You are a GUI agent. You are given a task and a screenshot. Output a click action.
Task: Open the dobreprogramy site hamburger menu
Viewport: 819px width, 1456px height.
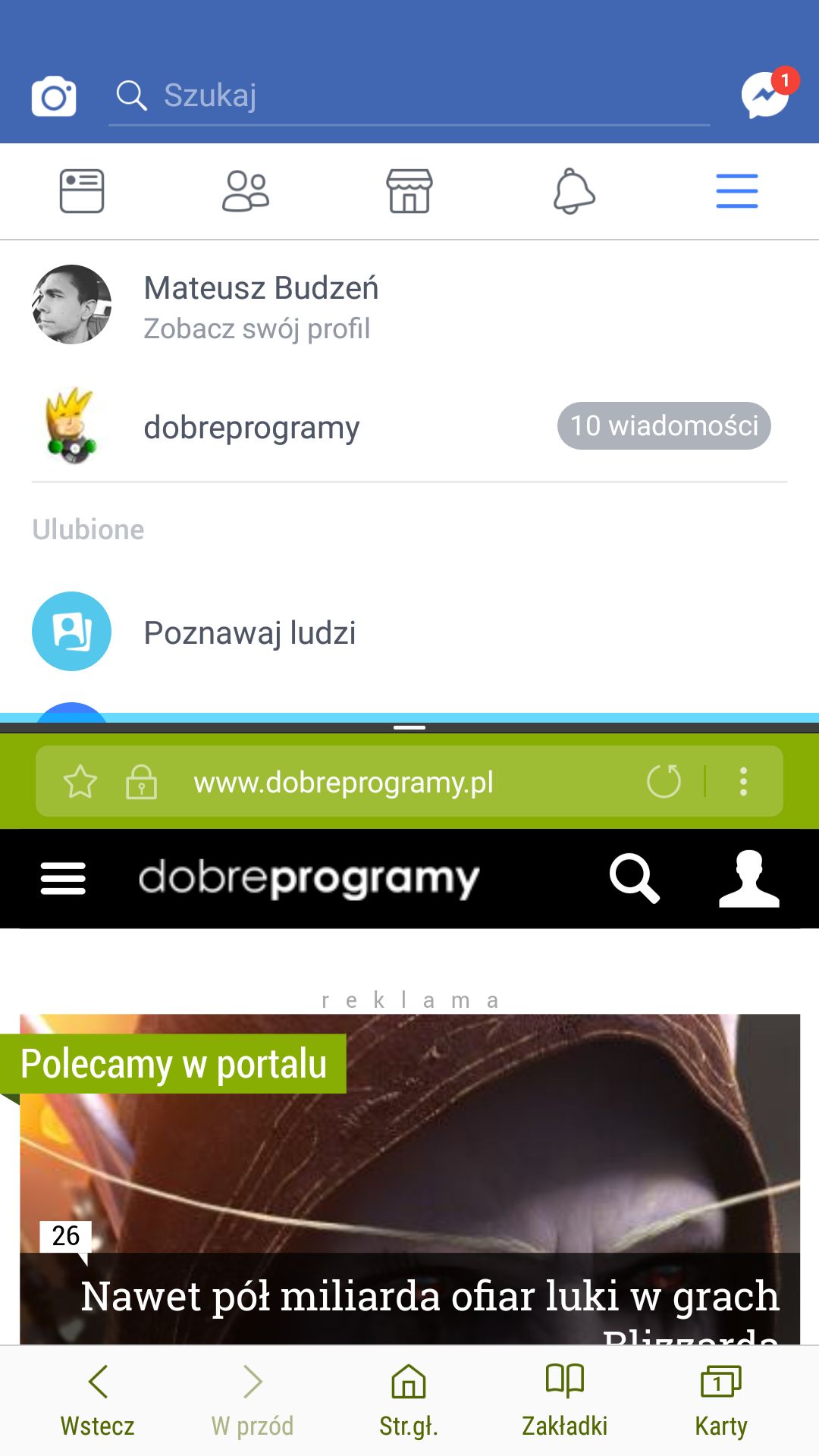click(x=63, y=878)
